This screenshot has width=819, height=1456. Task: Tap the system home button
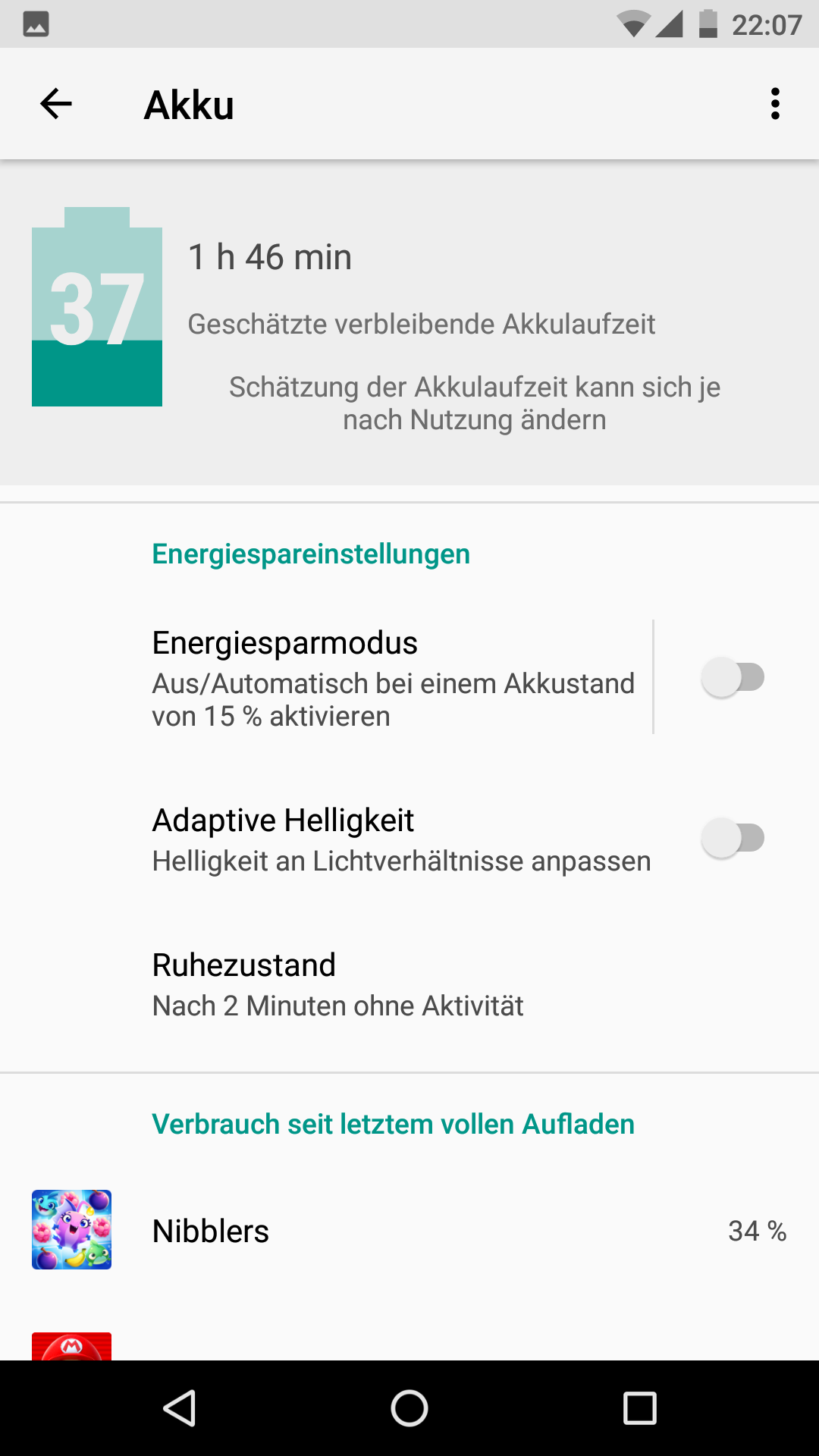click(409, 1408)
